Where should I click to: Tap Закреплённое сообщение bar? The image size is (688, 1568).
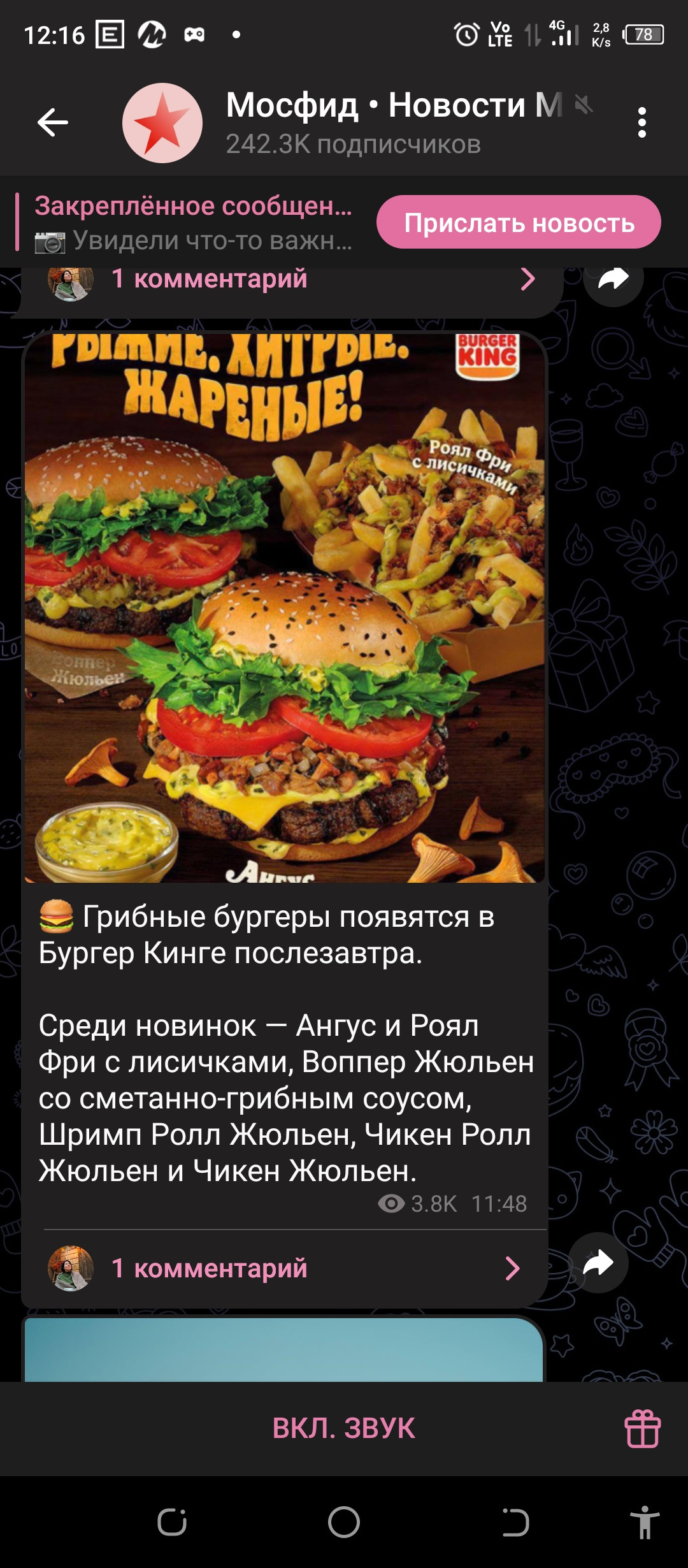[191, 205]
